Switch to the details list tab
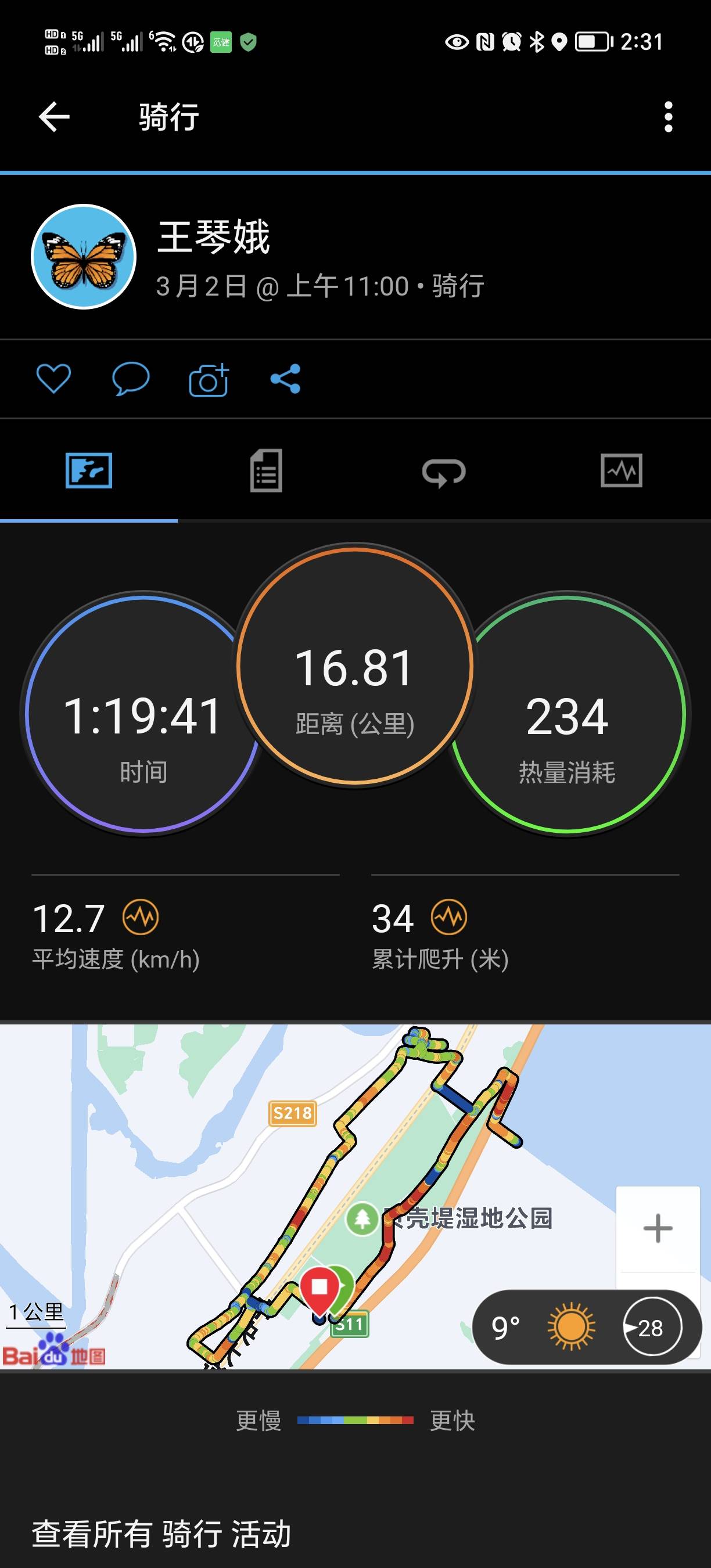Image resolution: width=711 pixels, height=1568 pixels. 267,472
